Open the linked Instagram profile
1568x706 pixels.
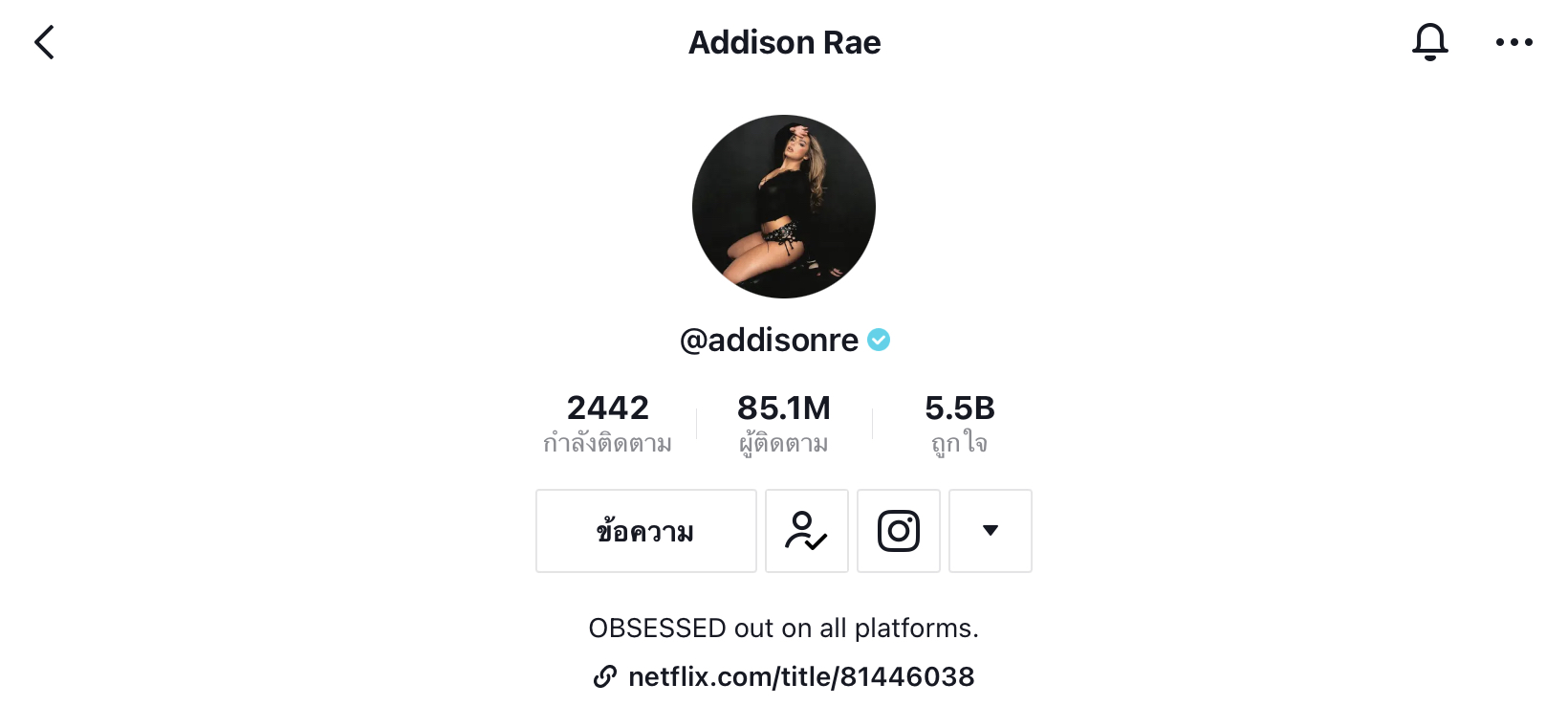898,531
